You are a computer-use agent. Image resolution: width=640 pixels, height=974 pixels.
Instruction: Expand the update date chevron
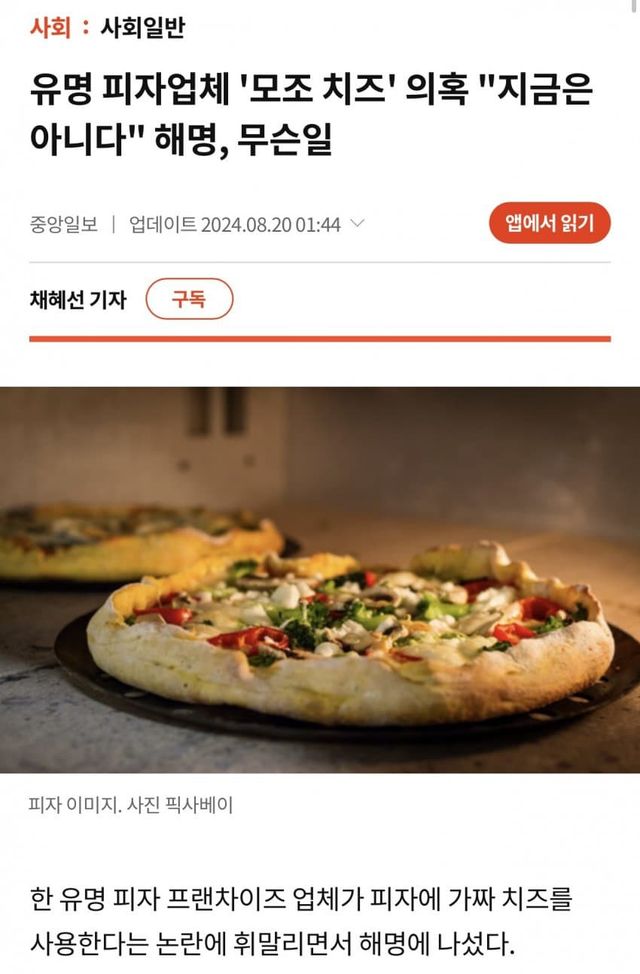358,223
